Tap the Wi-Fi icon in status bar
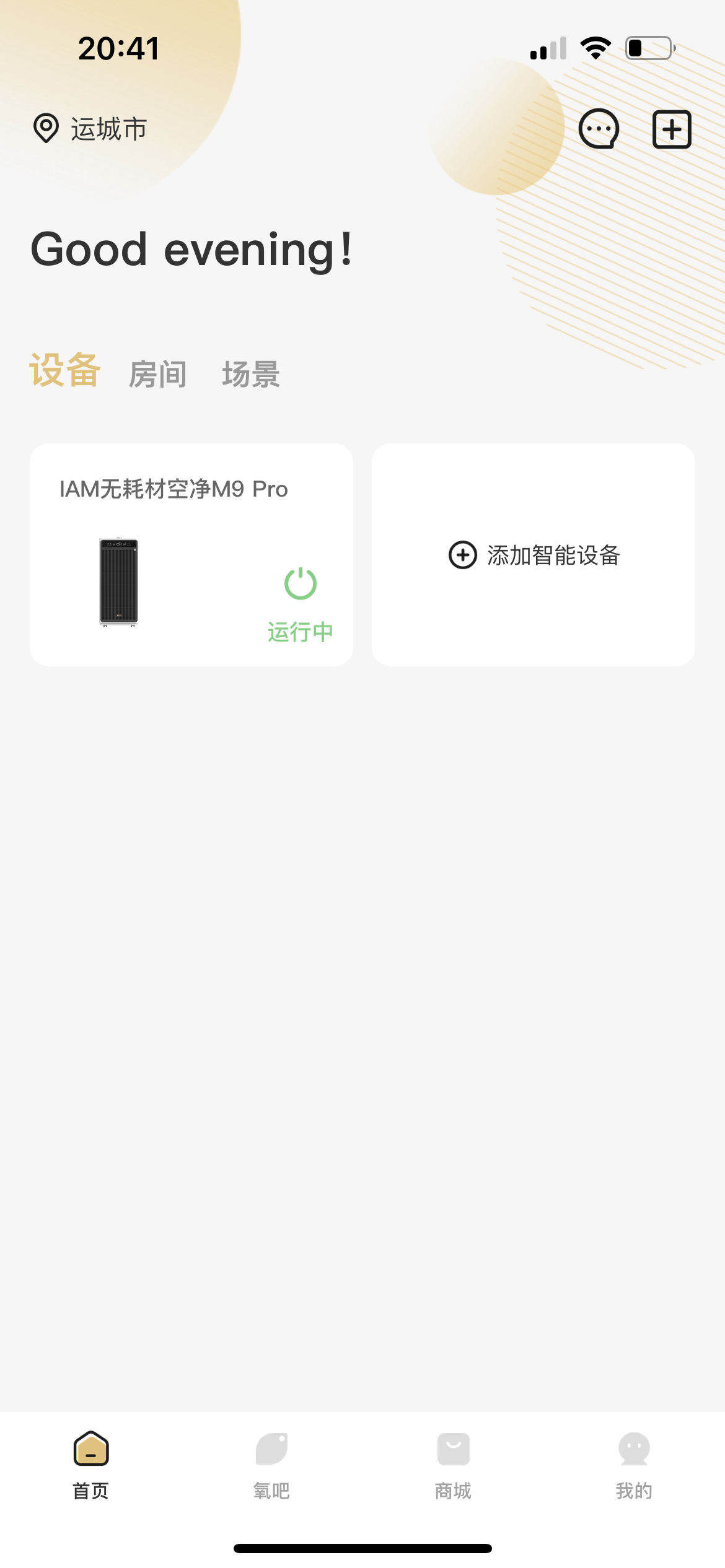This screenshot has width=725, height=1568. [595, 48]
